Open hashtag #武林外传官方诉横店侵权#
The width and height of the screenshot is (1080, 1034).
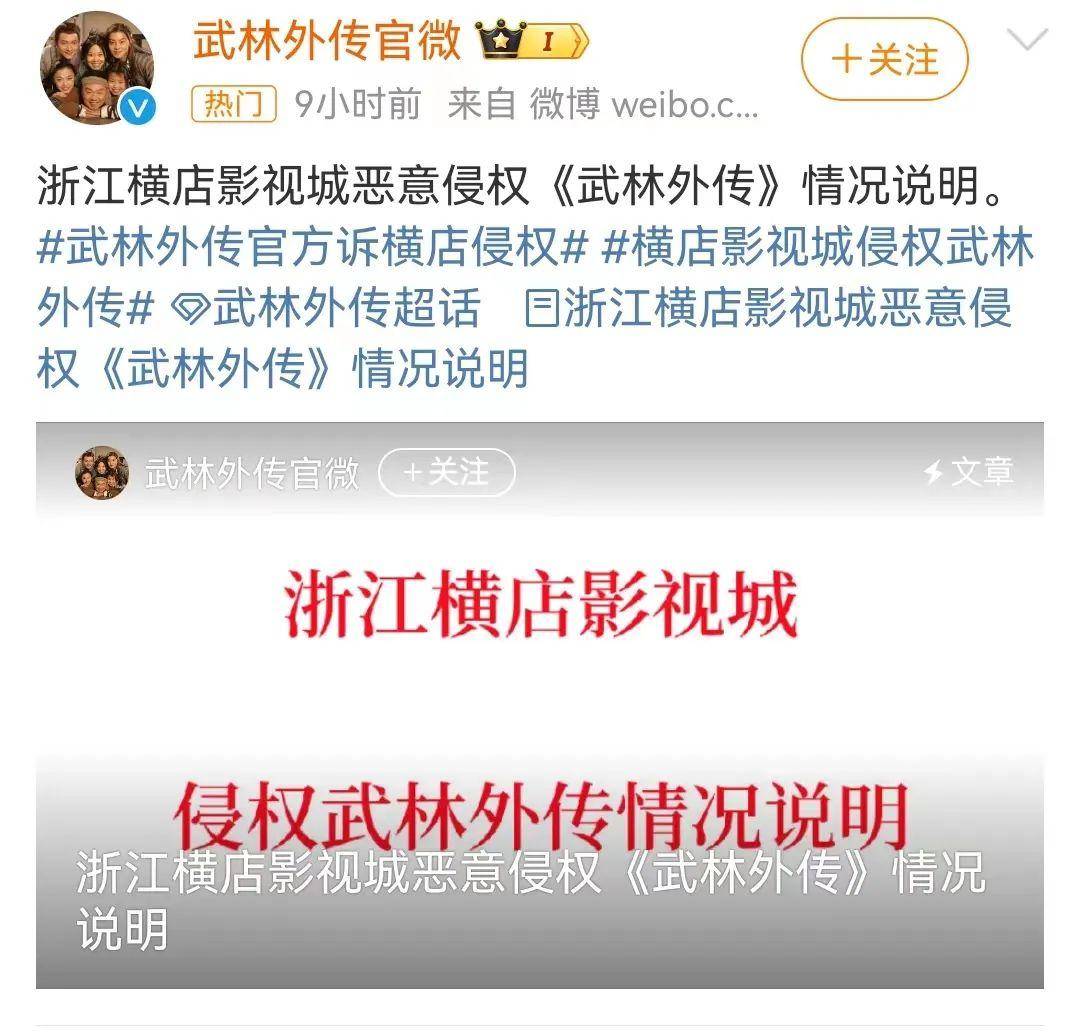(x=311, y=249)
